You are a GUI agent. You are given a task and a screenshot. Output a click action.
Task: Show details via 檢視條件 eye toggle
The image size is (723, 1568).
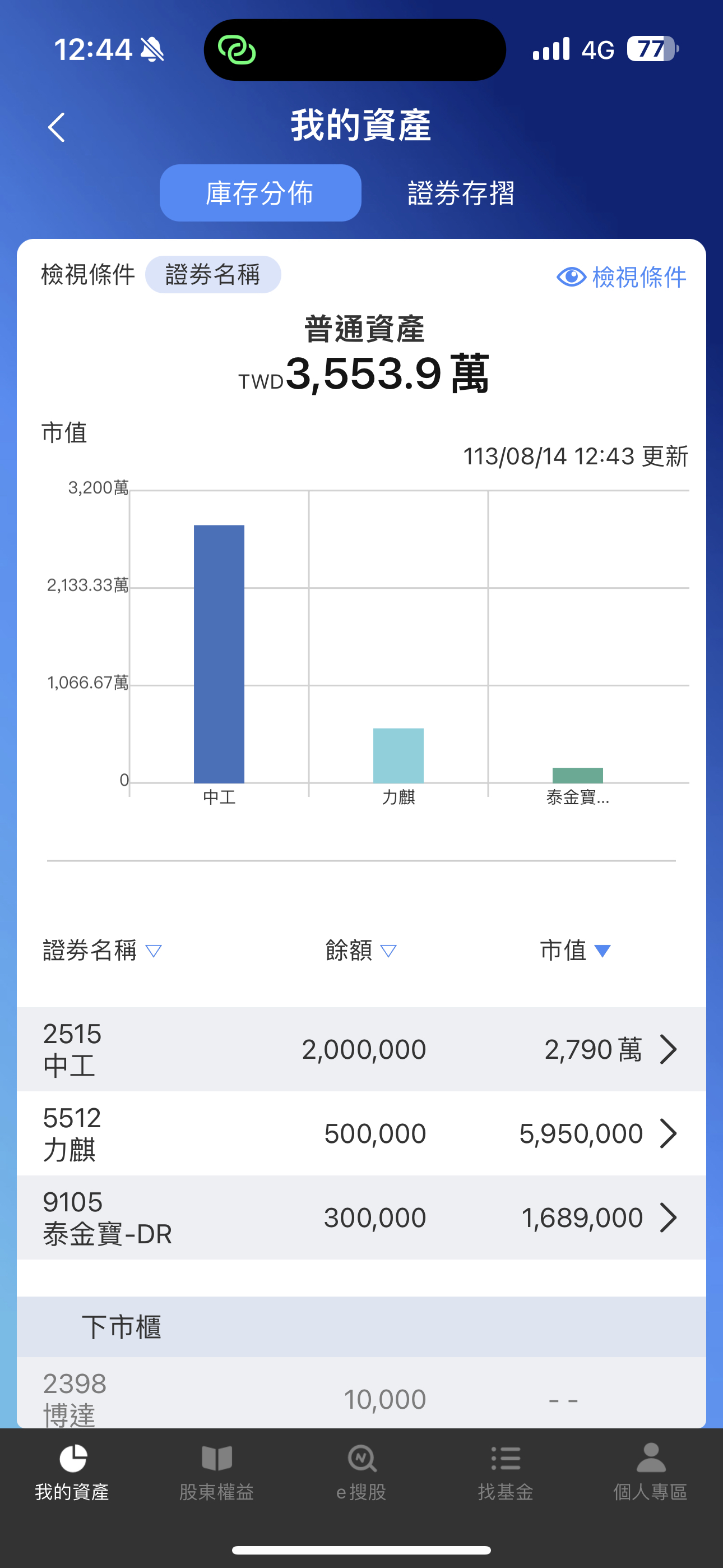tap(621, 277)
